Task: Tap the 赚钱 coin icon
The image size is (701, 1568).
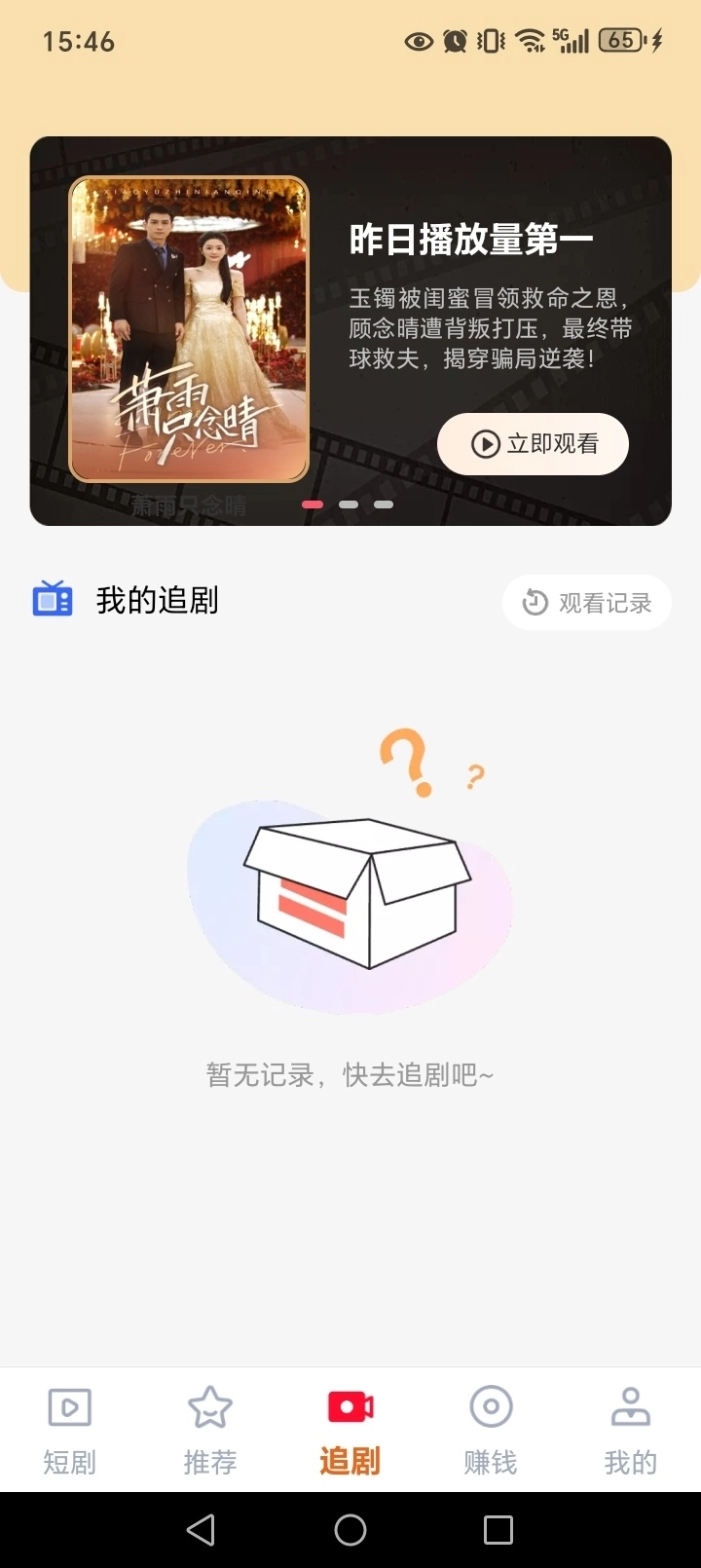Action: point(490,1406)
